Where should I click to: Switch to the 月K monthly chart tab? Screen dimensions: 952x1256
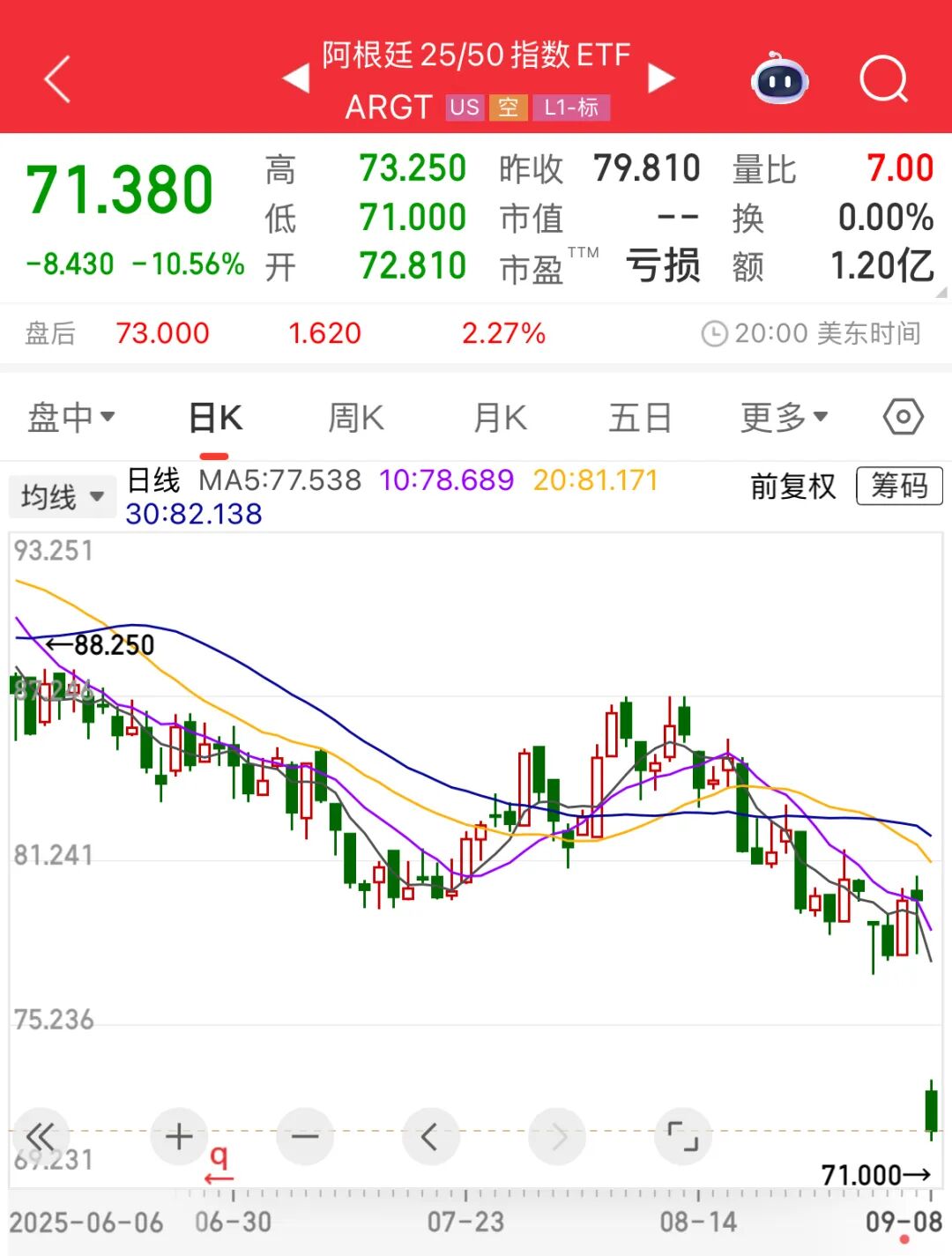[x=498, y=416]
